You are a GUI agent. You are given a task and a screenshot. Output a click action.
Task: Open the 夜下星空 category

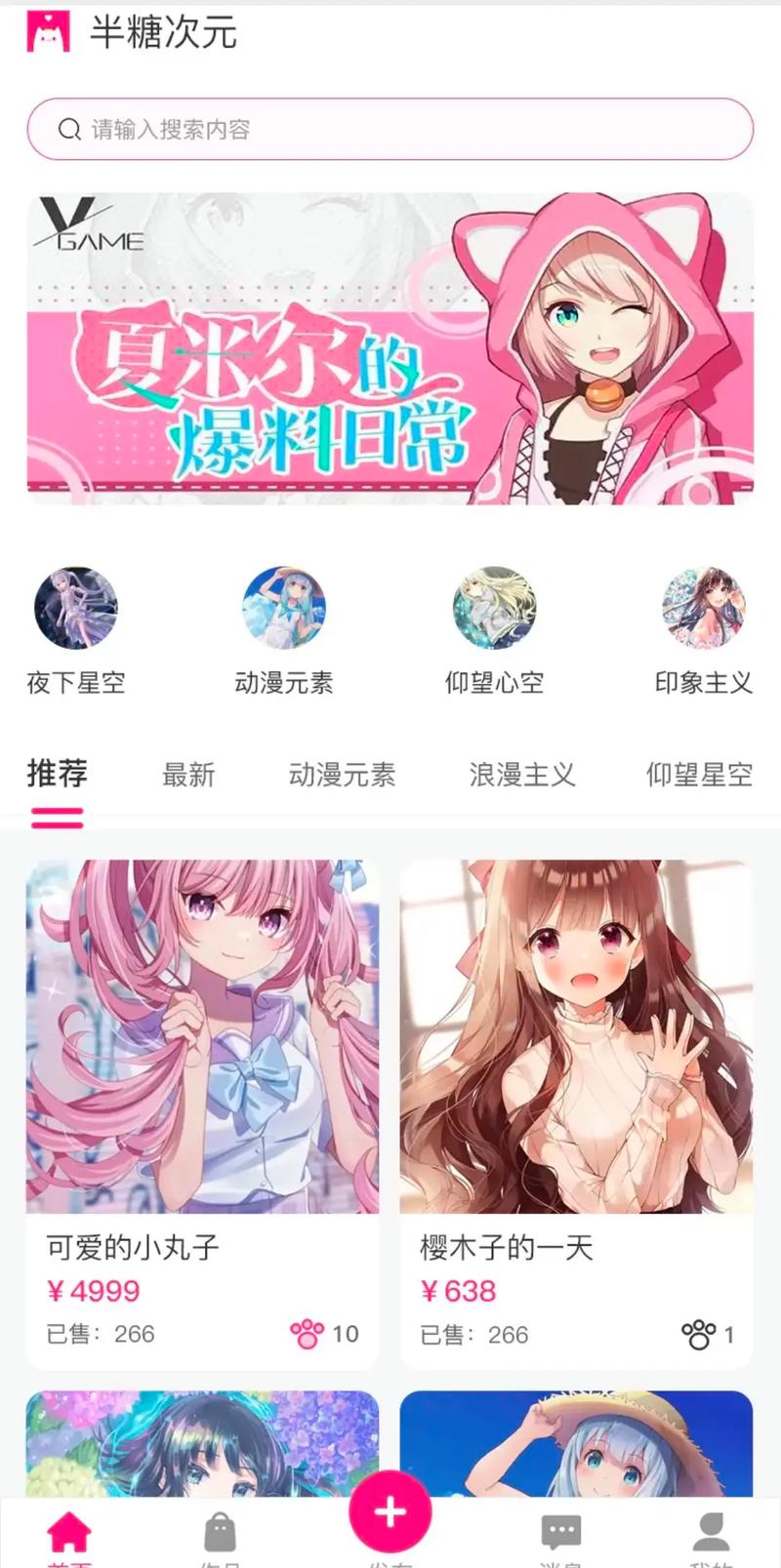(x=76, y=608)
